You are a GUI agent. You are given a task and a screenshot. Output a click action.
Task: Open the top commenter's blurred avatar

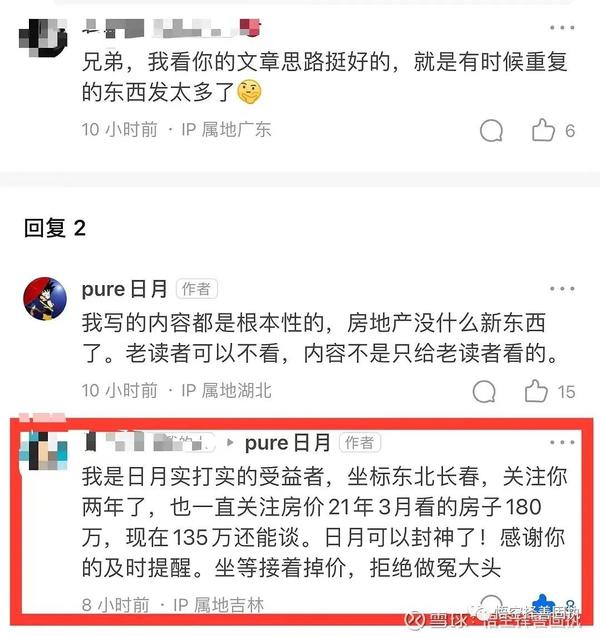pos(43,40)
